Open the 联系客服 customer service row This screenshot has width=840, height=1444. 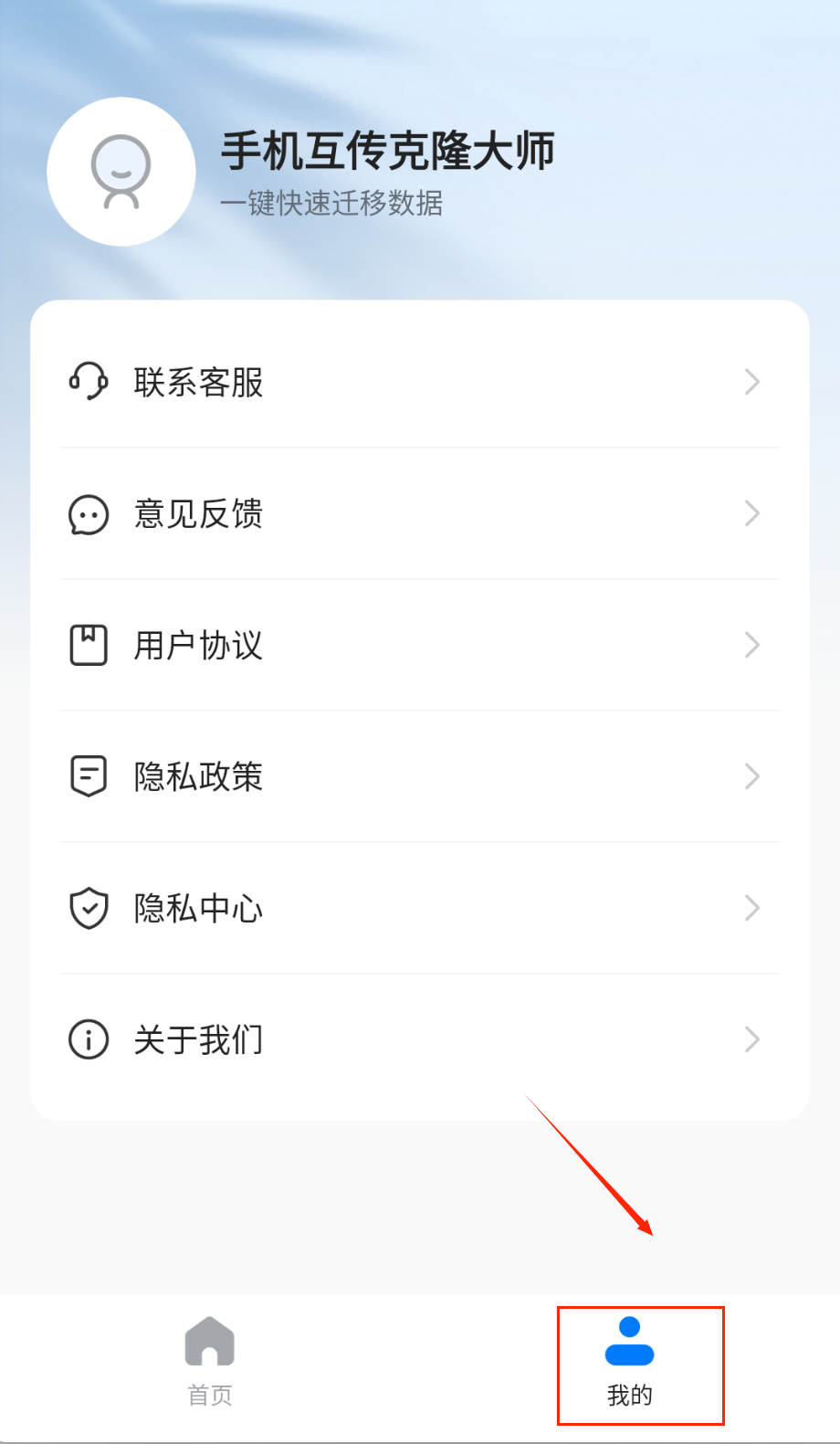(418, 382)
